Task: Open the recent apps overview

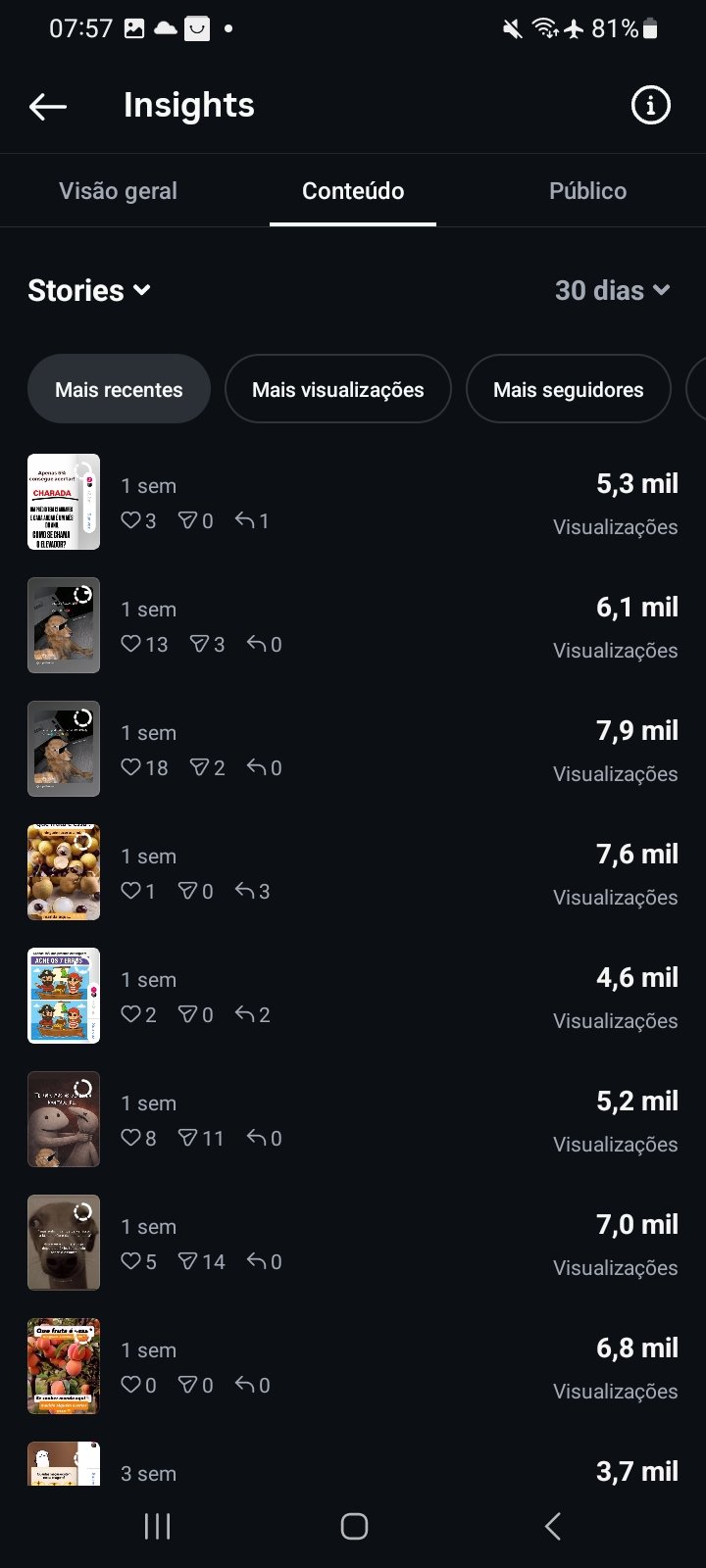Action: pos(157,1526)
